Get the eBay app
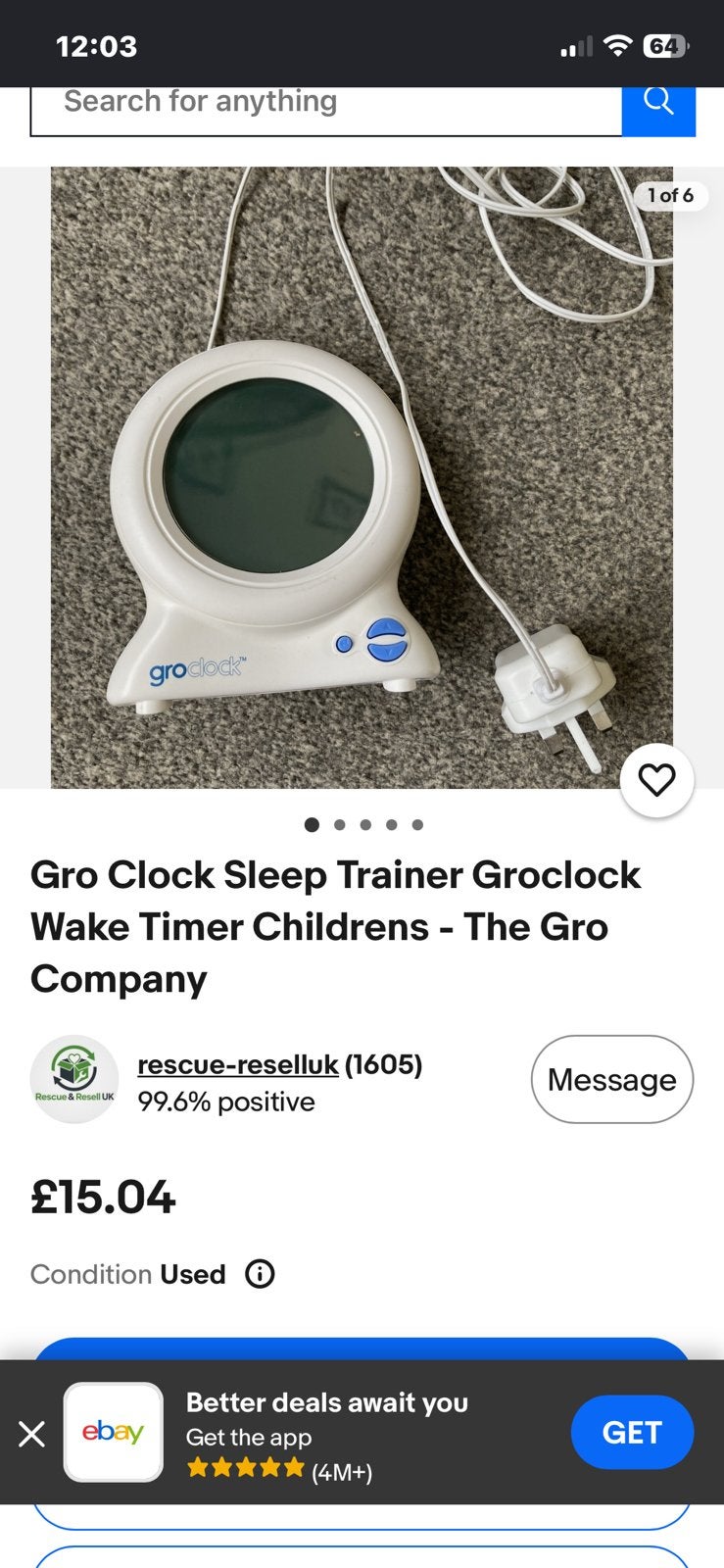This screenshot has height=1568, width=724. click(x=632, y=1433)
